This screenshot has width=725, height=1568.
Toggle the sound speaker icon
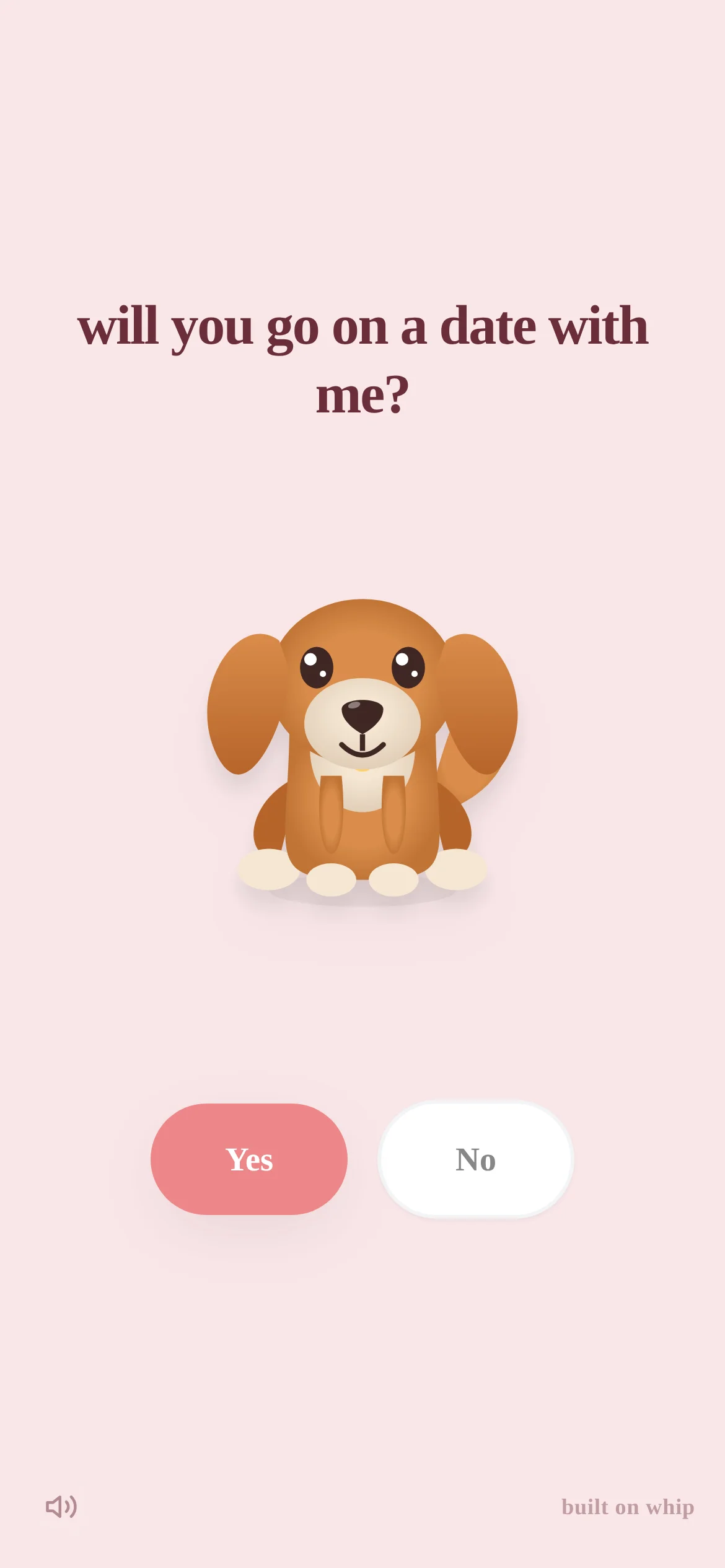click(61, 1507)
